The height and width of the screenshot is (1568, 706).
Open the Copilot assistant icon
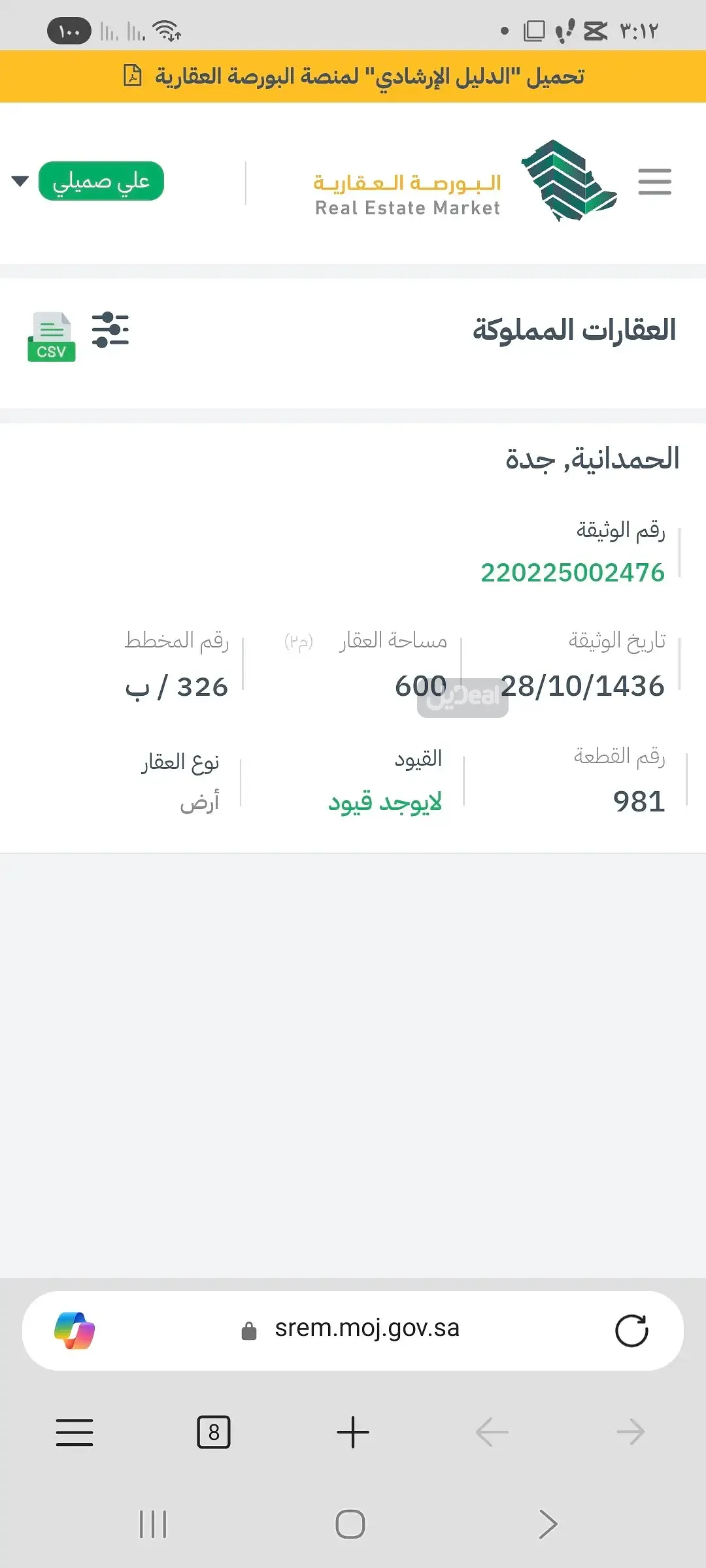(75, 1330)
